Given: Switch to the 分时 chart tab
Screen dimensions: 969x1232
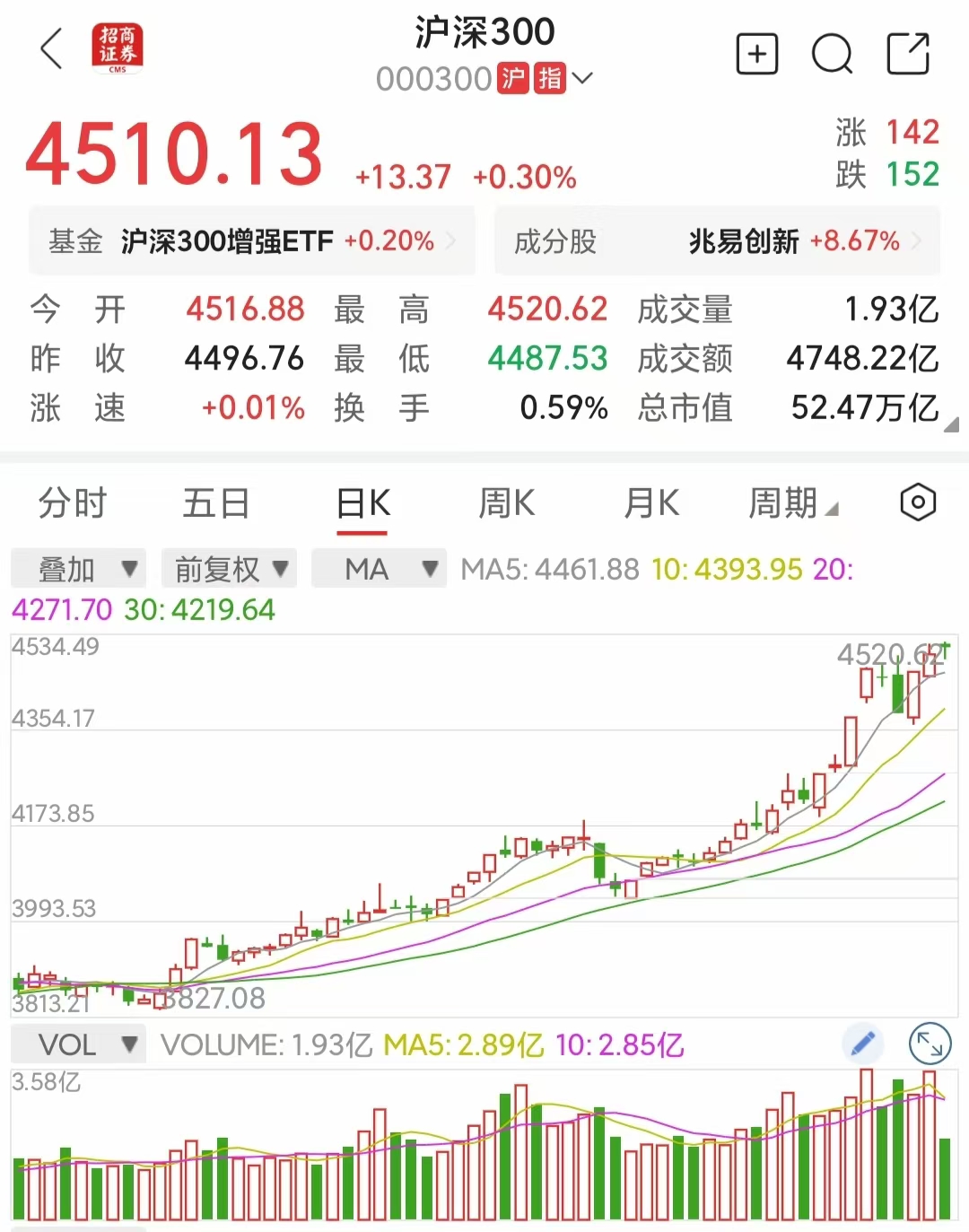Looking at the screenshot, I should pyautogui.click(x=73, y=503).
